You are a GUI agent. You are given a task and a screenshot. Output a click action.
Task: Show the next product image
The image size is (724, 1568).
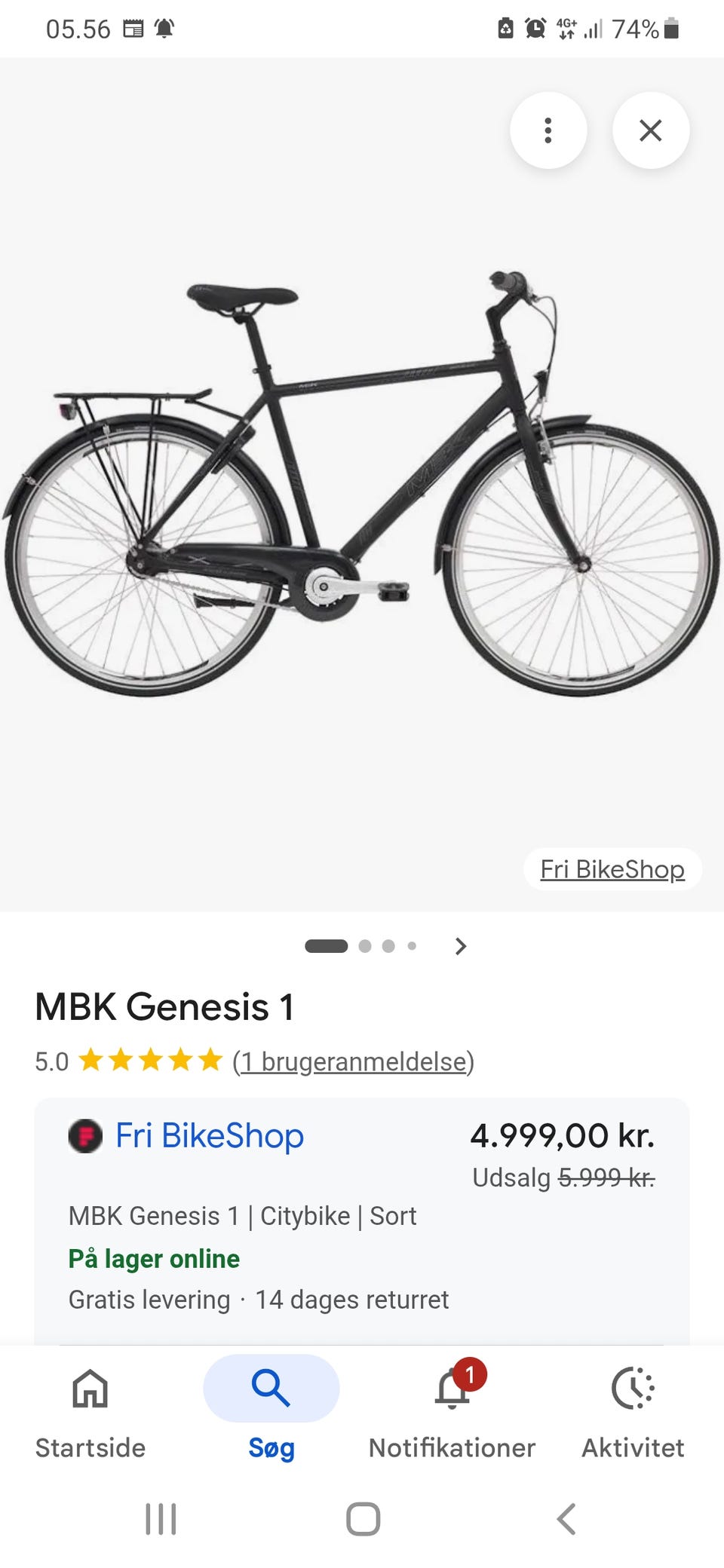[x=461, y=946]
